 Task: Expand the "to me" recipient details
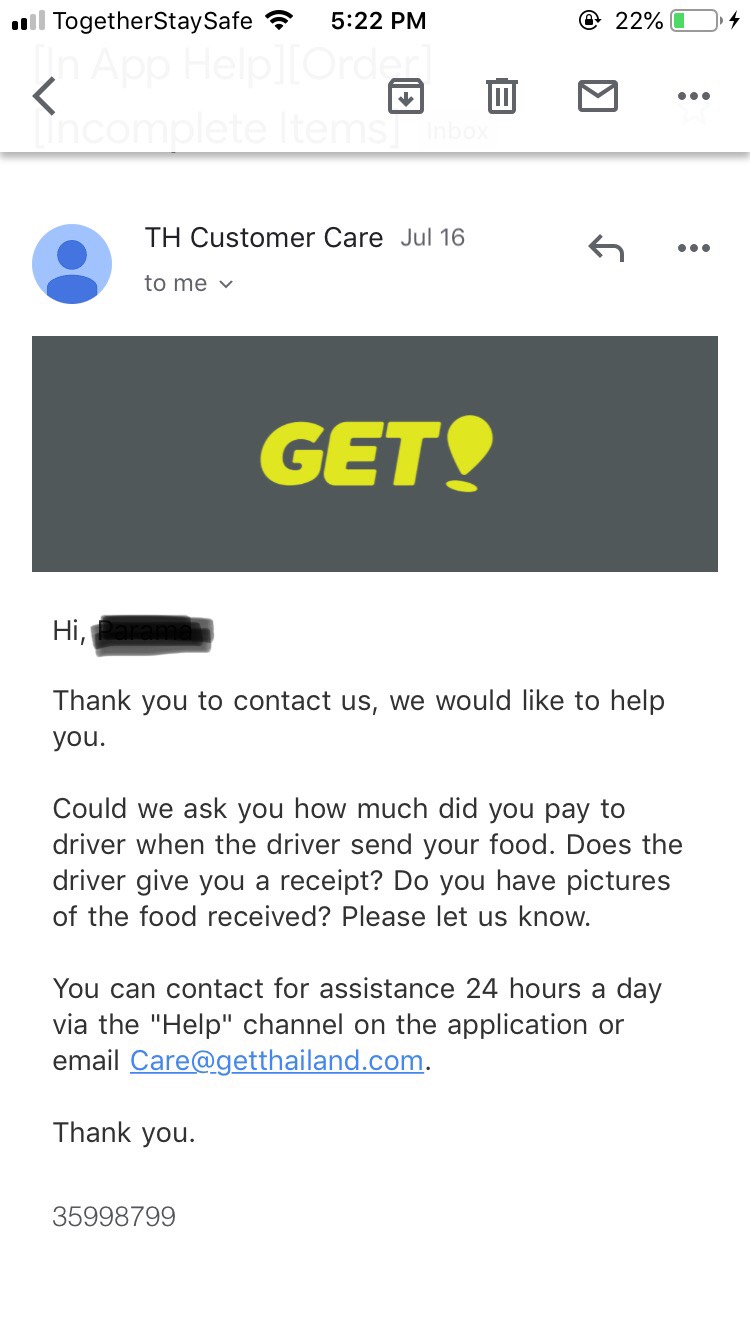click(x=188, y=284)
